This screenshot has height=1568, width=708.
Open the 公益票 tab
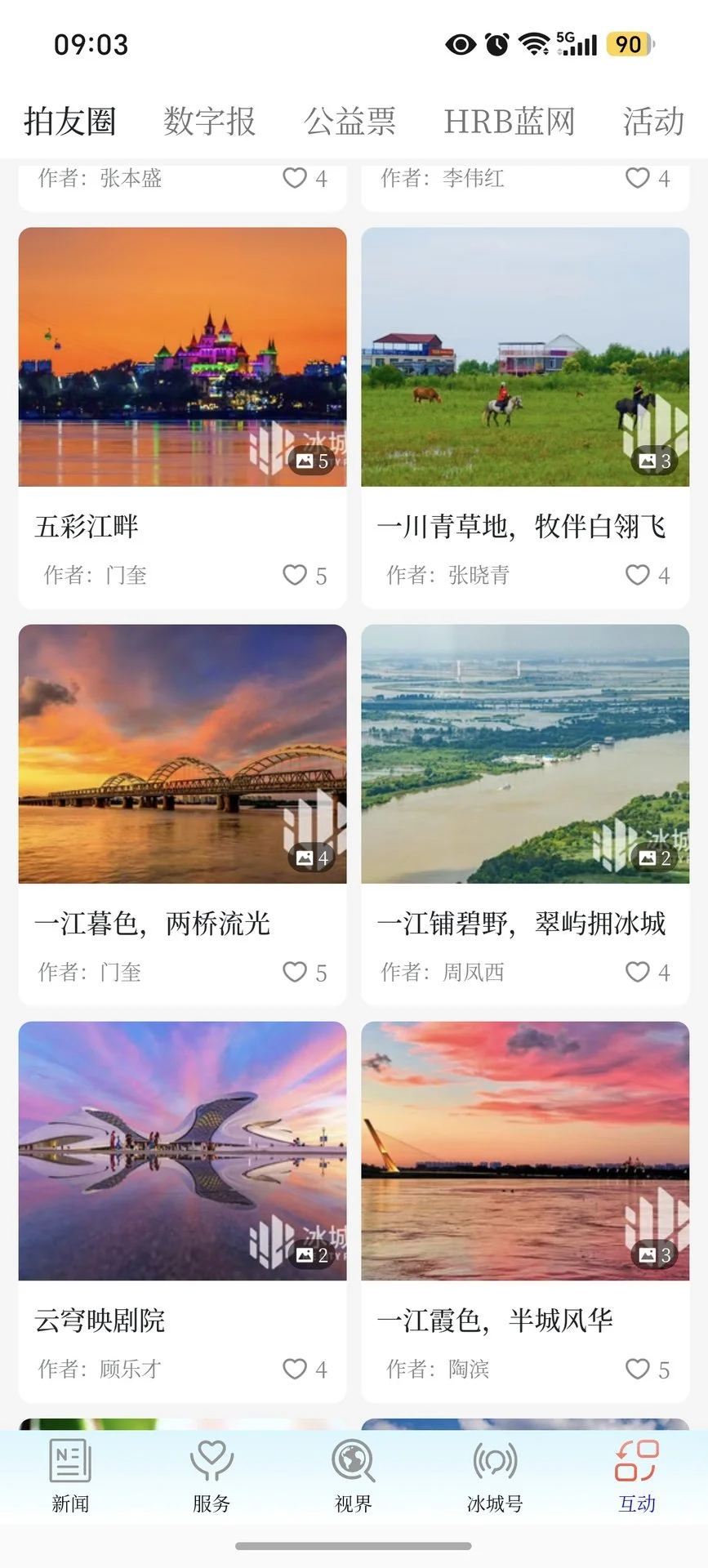pyautogui.click(x=350, y=122)
